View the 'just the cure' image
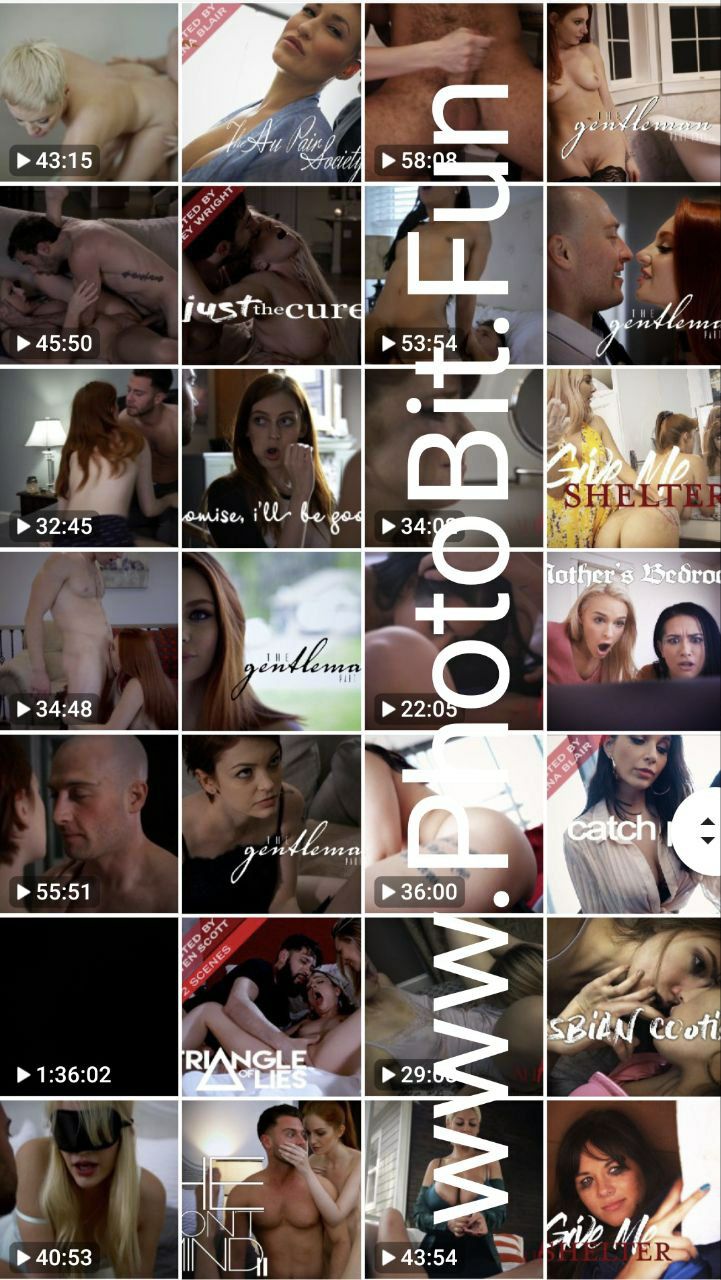 [271, 275]
